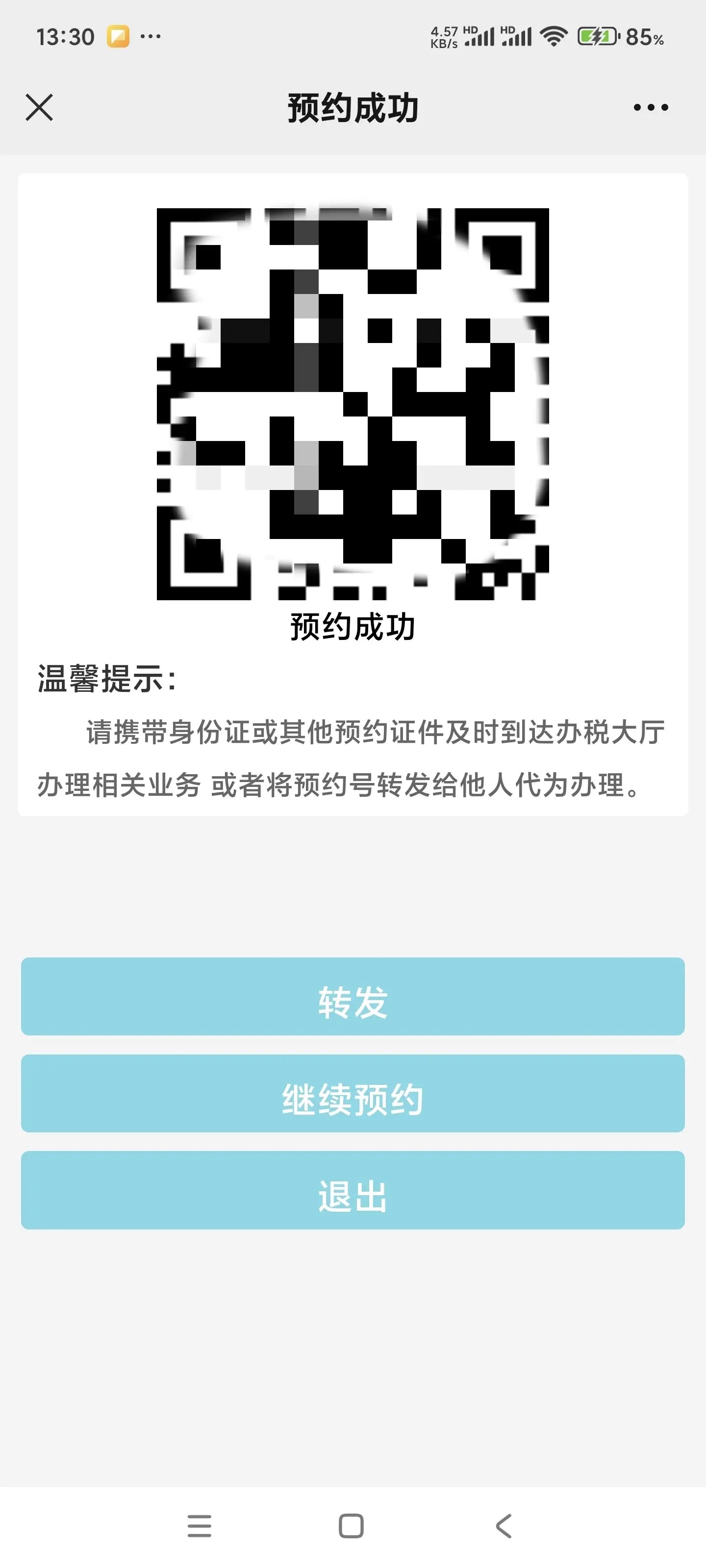Close the 预约成功 page

click(40, 108)
